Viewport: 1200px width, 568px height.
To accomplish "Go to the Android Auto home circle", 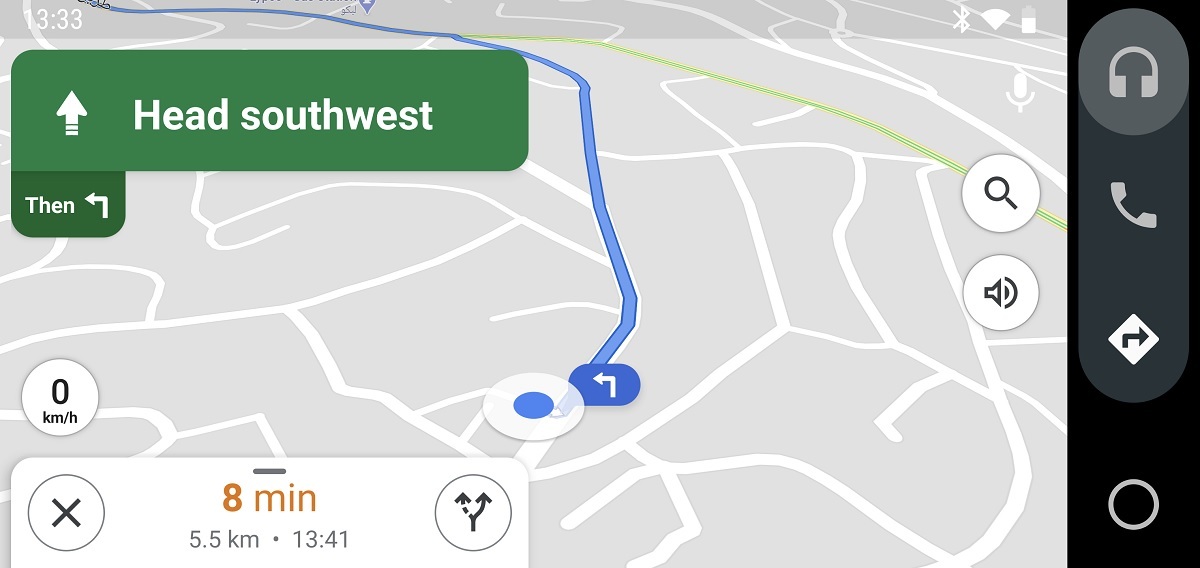I will pyautogui.click(x=1133, y=505).
